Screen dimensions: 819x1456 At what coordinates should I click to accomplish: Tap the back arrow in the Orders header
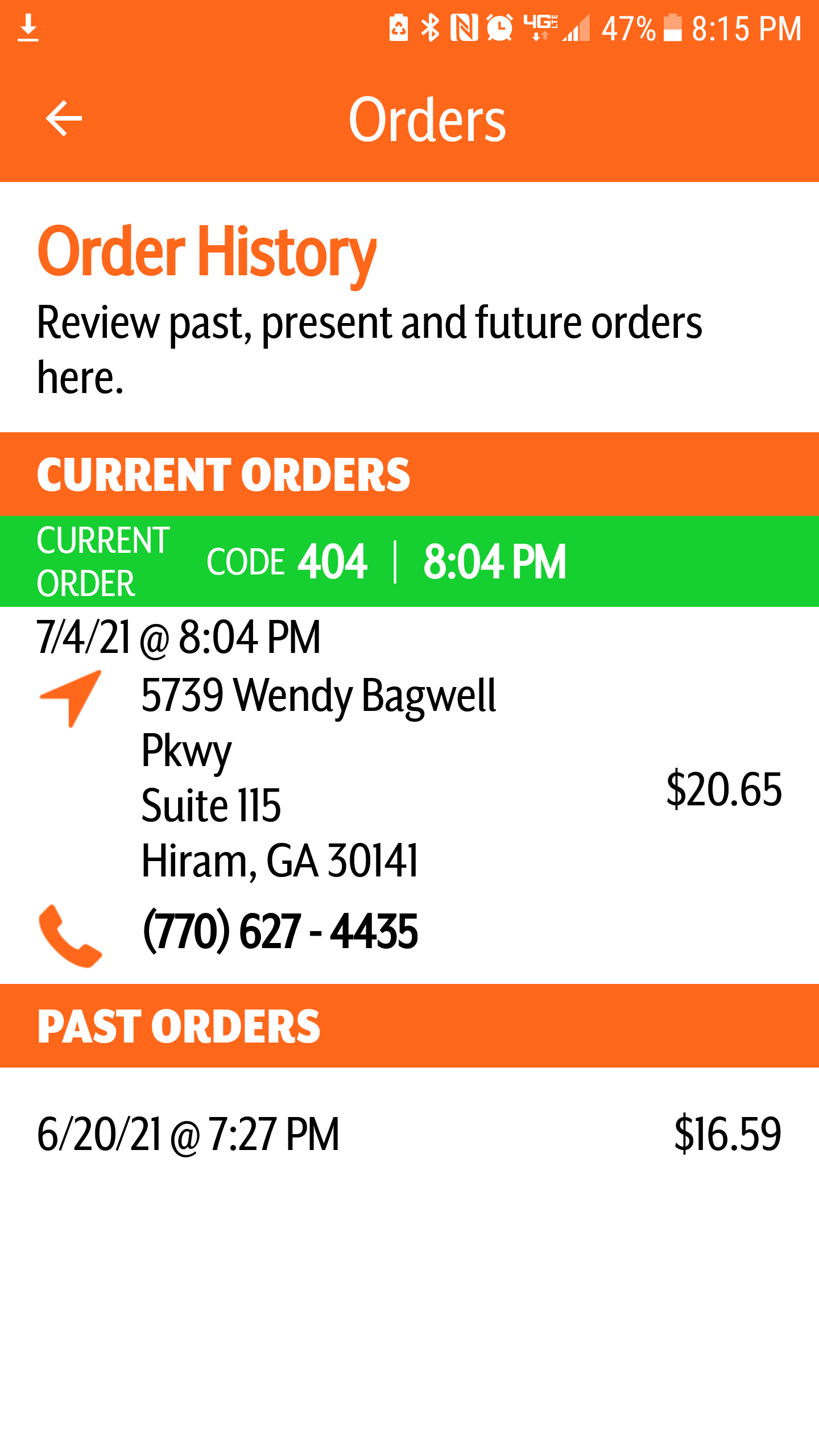63,118
